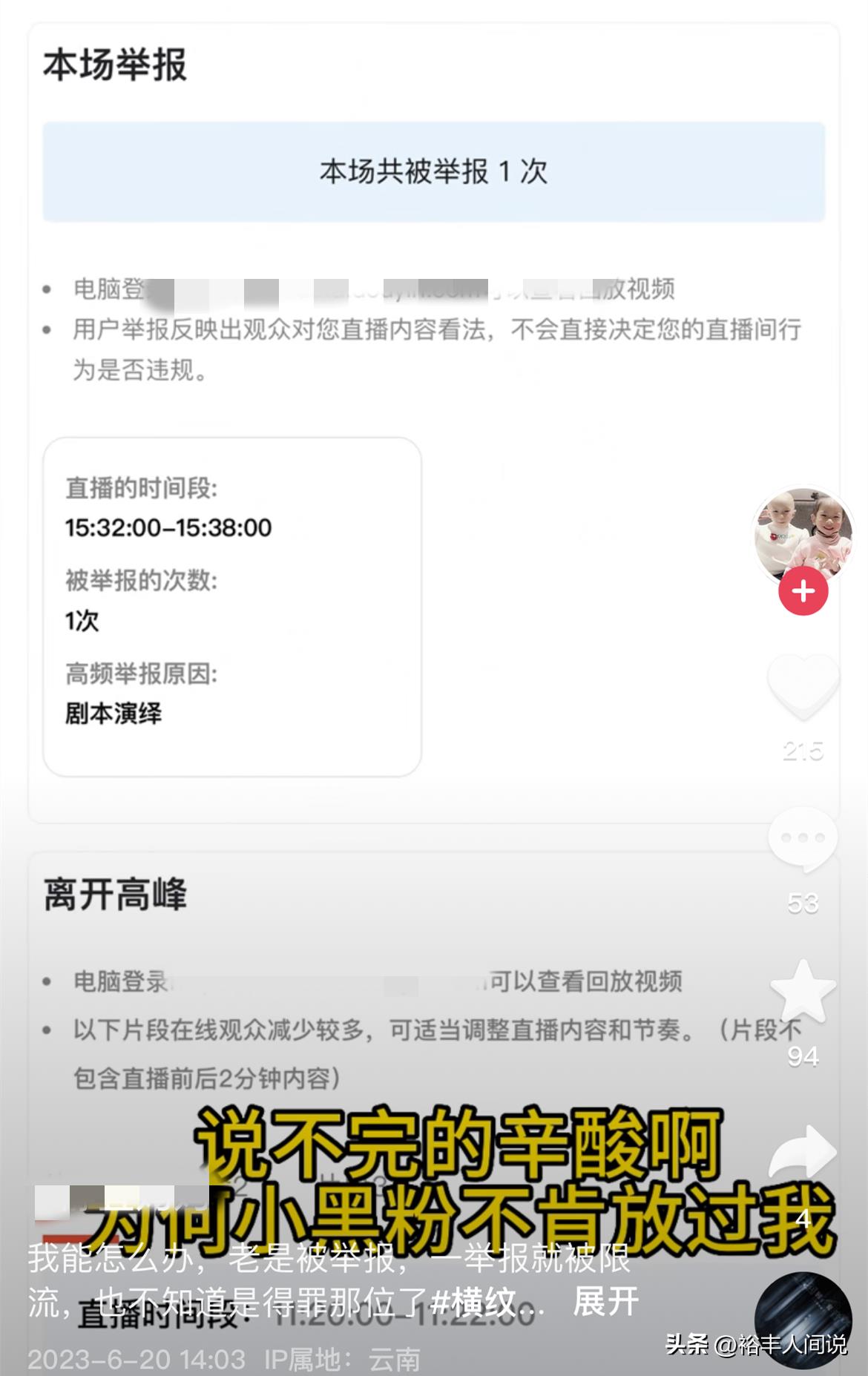The height and width of the screenshot is (1376, 868).
Task: Follow the creator with the red plus button
Action: [x=803, y=591]
